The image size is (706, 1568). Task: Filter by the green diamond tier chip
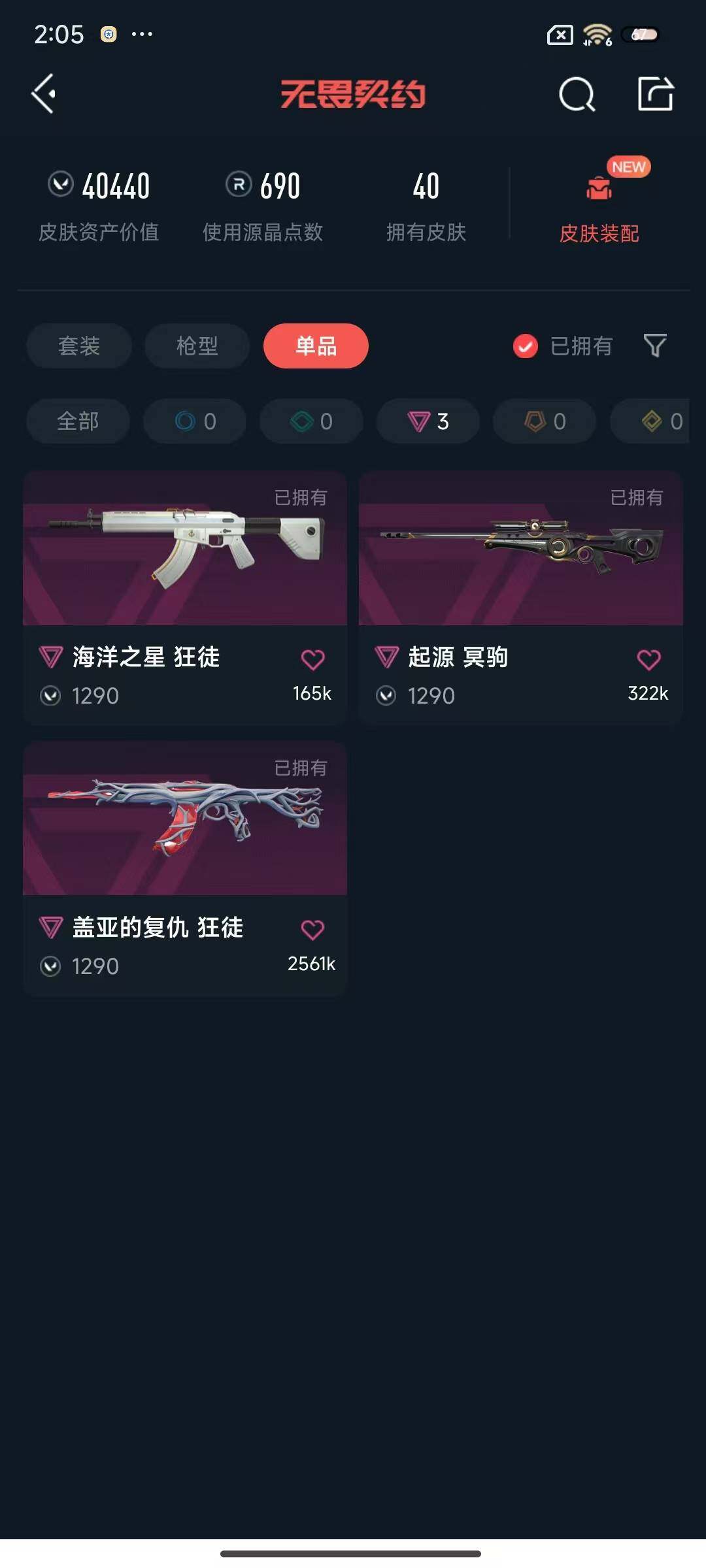click(311, 421)
